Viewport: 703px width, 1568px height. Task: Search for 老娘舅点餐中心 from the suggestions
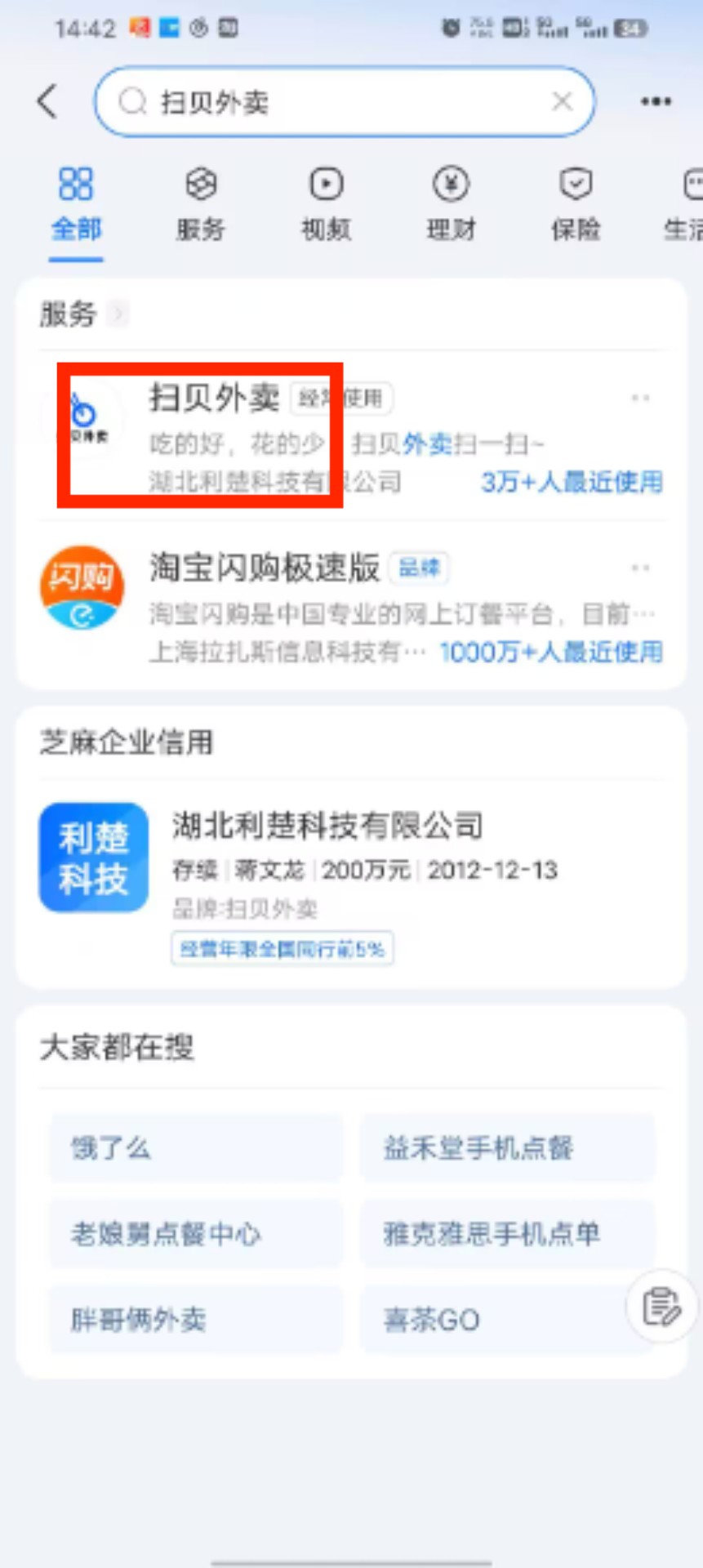coord(196,1233)
